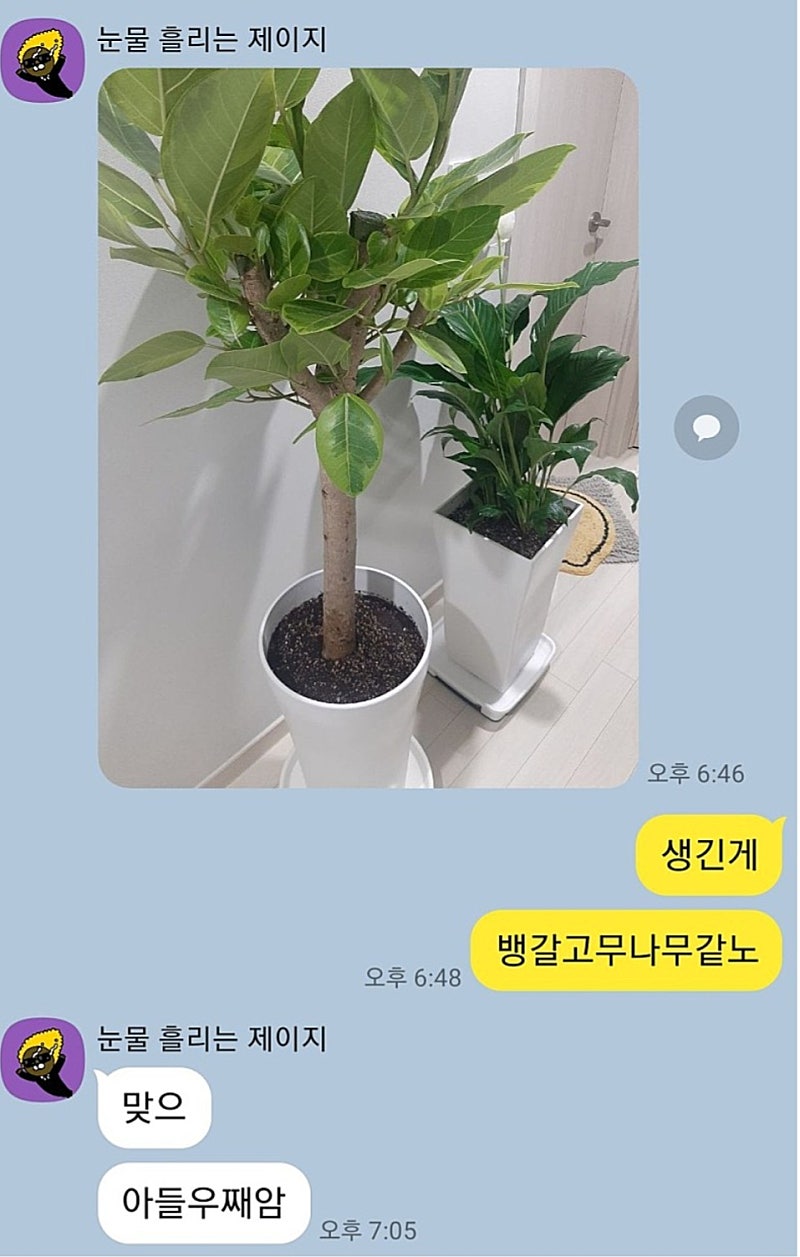Image resolution: width=800 pixels, height=1257 pixels.
Task: Tap the speech bubble icon beside the photo
Action: (706, 428)
